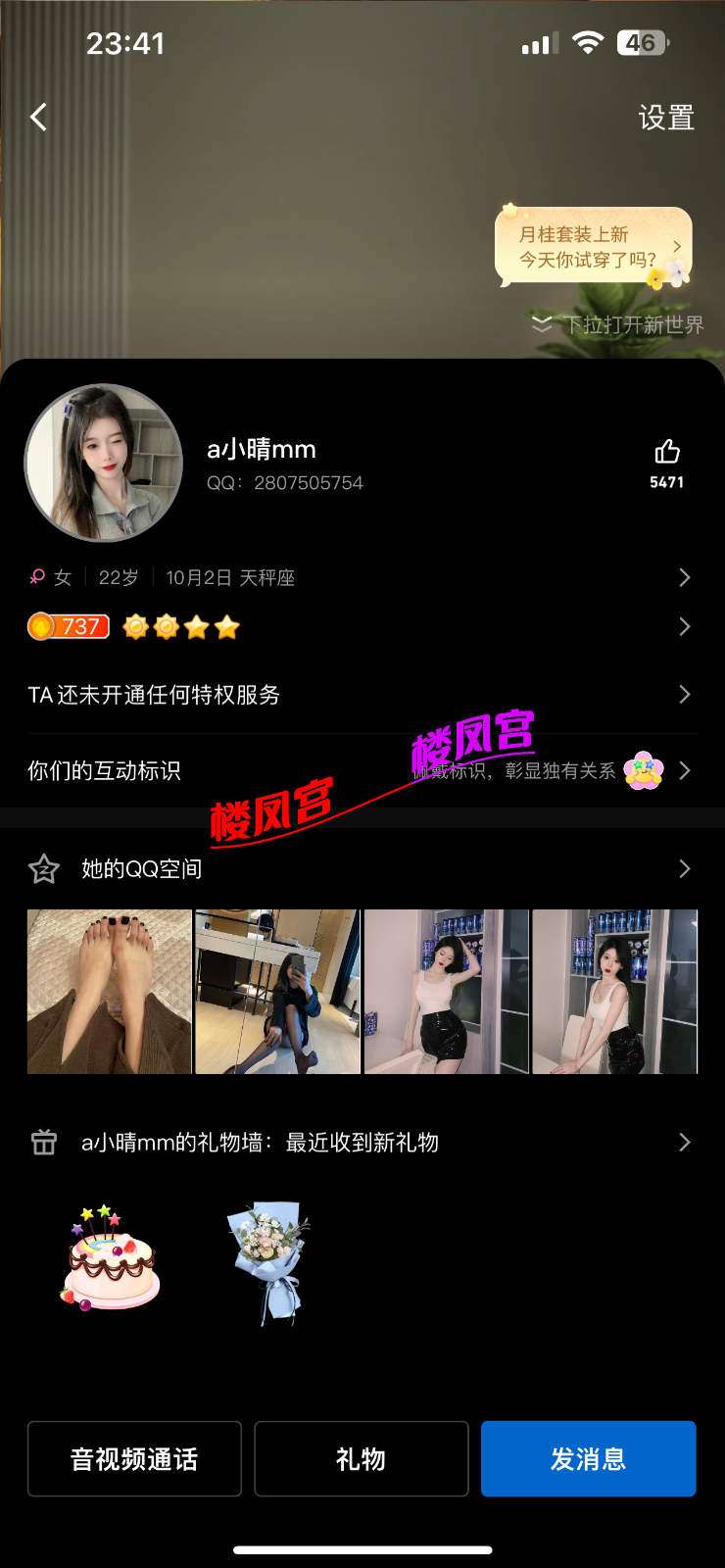Go back using the top-left arrow
This screenshot has height=1568, width=725.
point(39,118)
